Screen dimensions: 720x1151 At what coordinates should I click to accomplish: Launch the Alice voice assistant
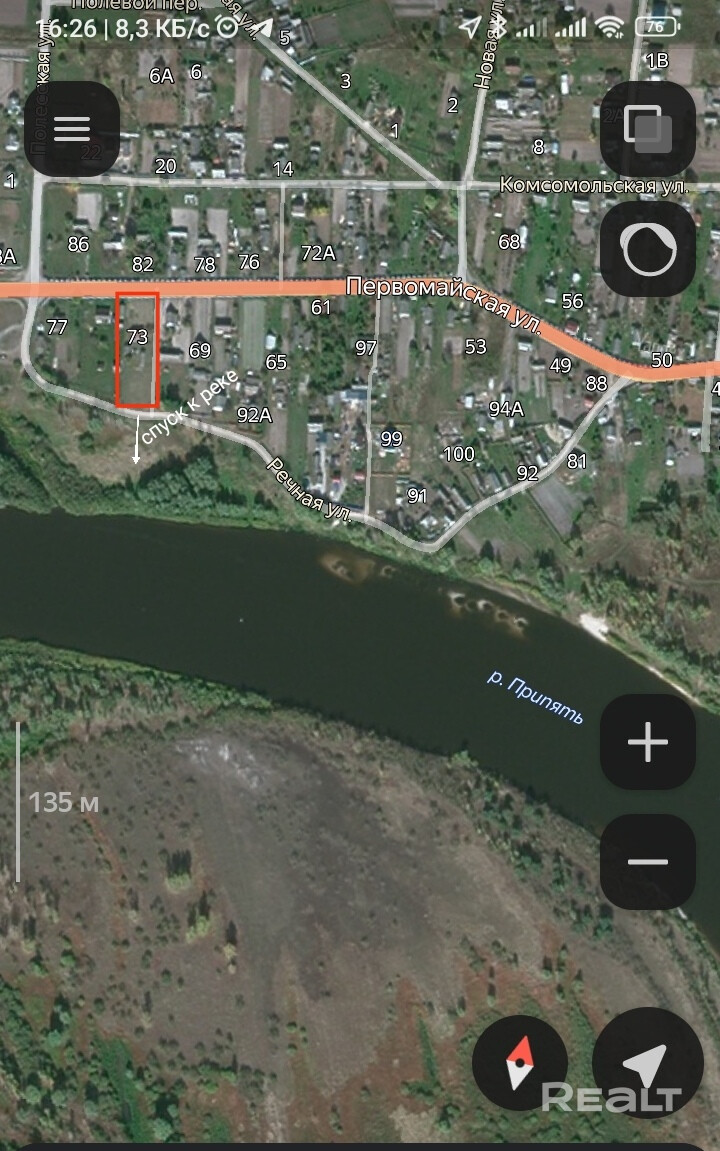pos(648,249)
